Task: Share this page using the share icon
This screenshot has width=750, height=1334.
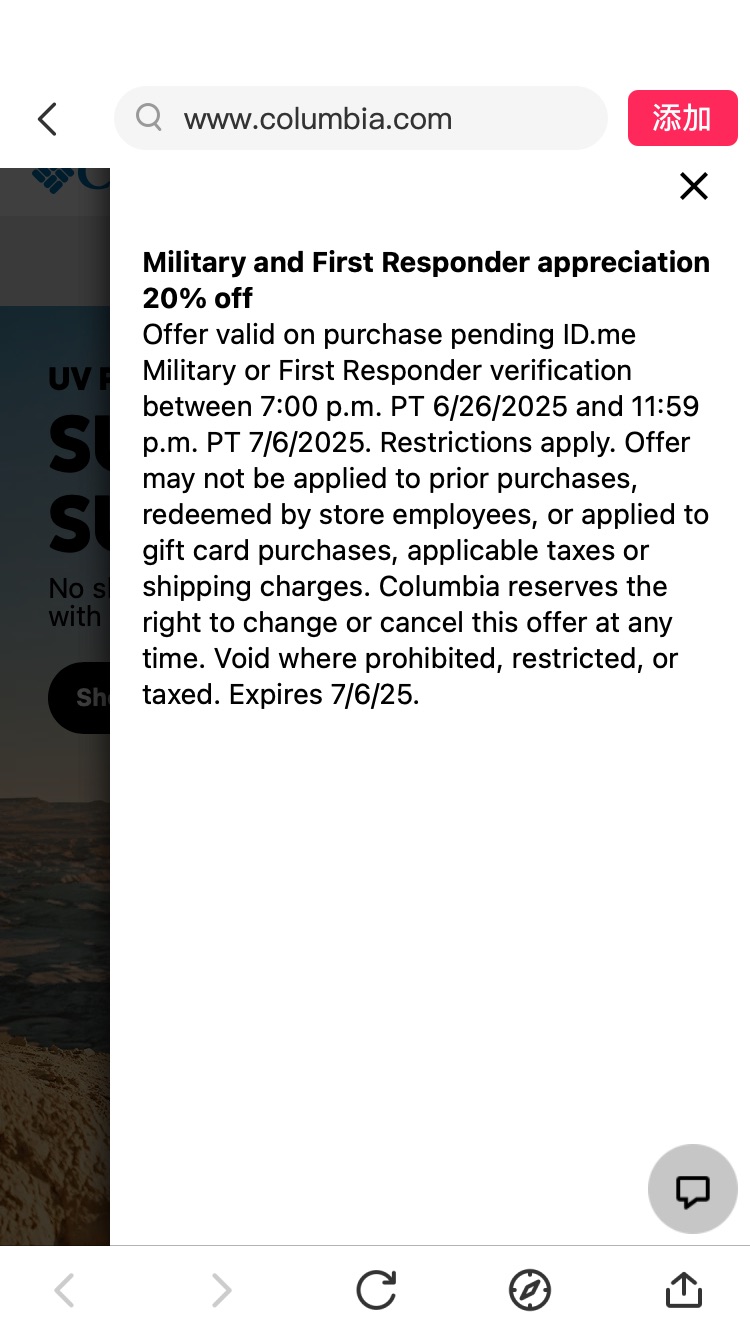Action: (x=684, y=1290)
